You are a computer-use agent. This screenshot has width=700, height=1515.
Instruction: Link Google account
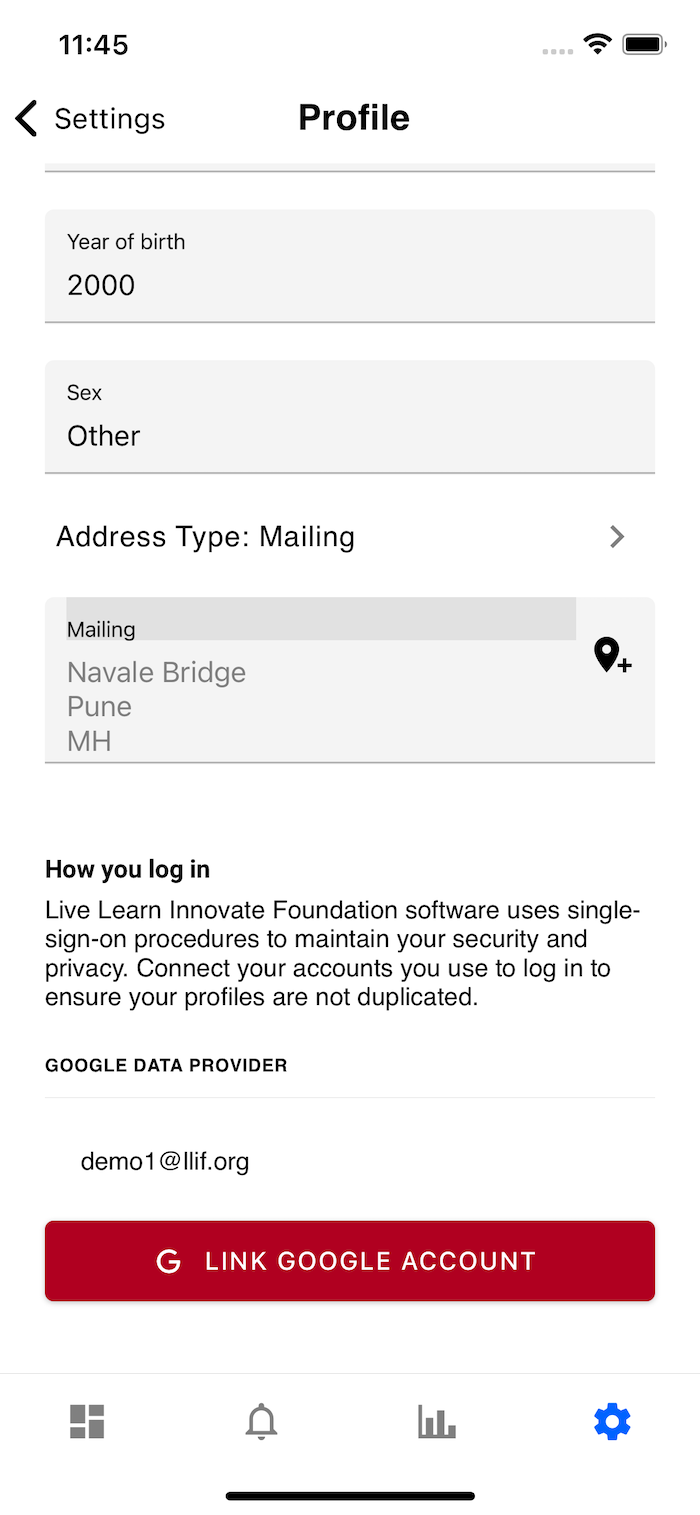coord(350,1261)
